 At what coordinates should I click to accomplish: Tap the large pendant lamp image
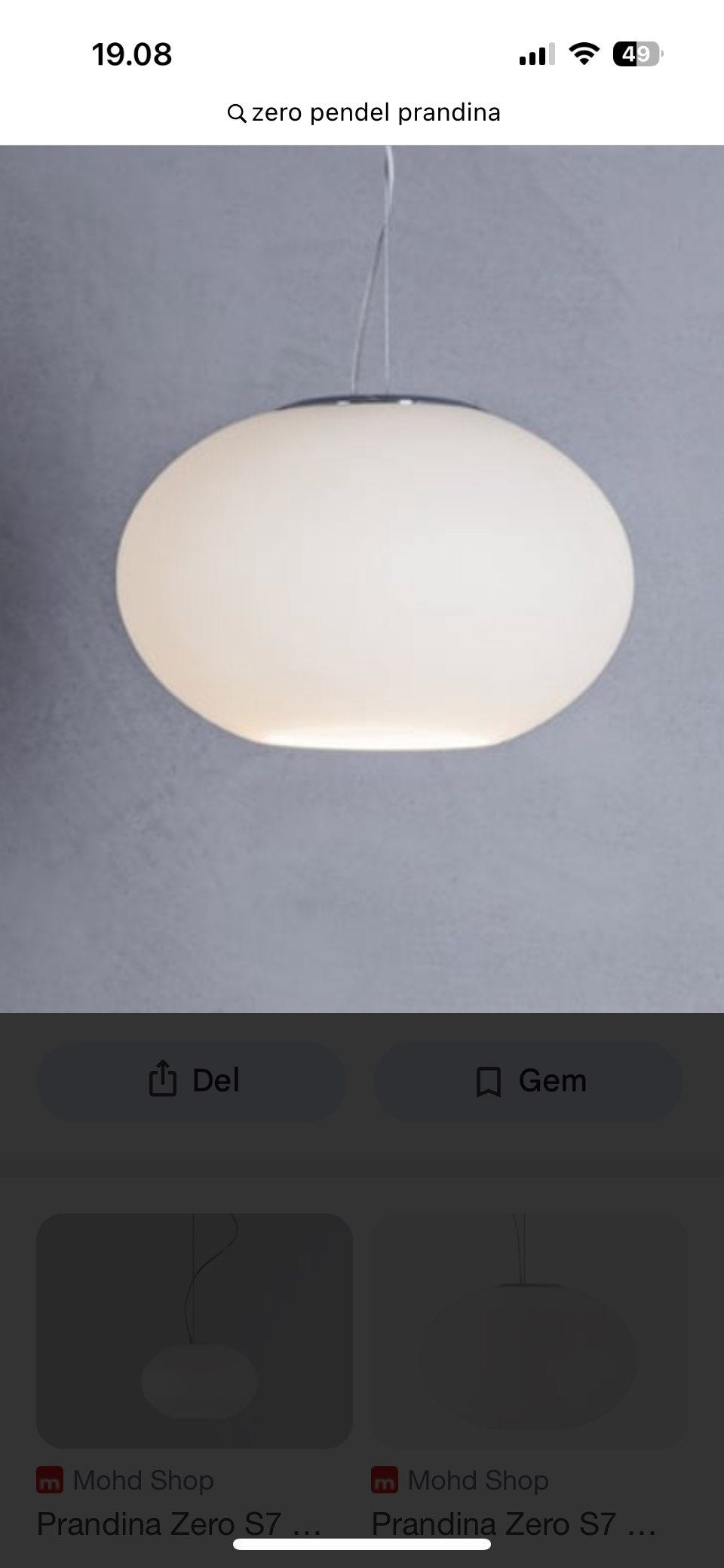coord(362,573)
